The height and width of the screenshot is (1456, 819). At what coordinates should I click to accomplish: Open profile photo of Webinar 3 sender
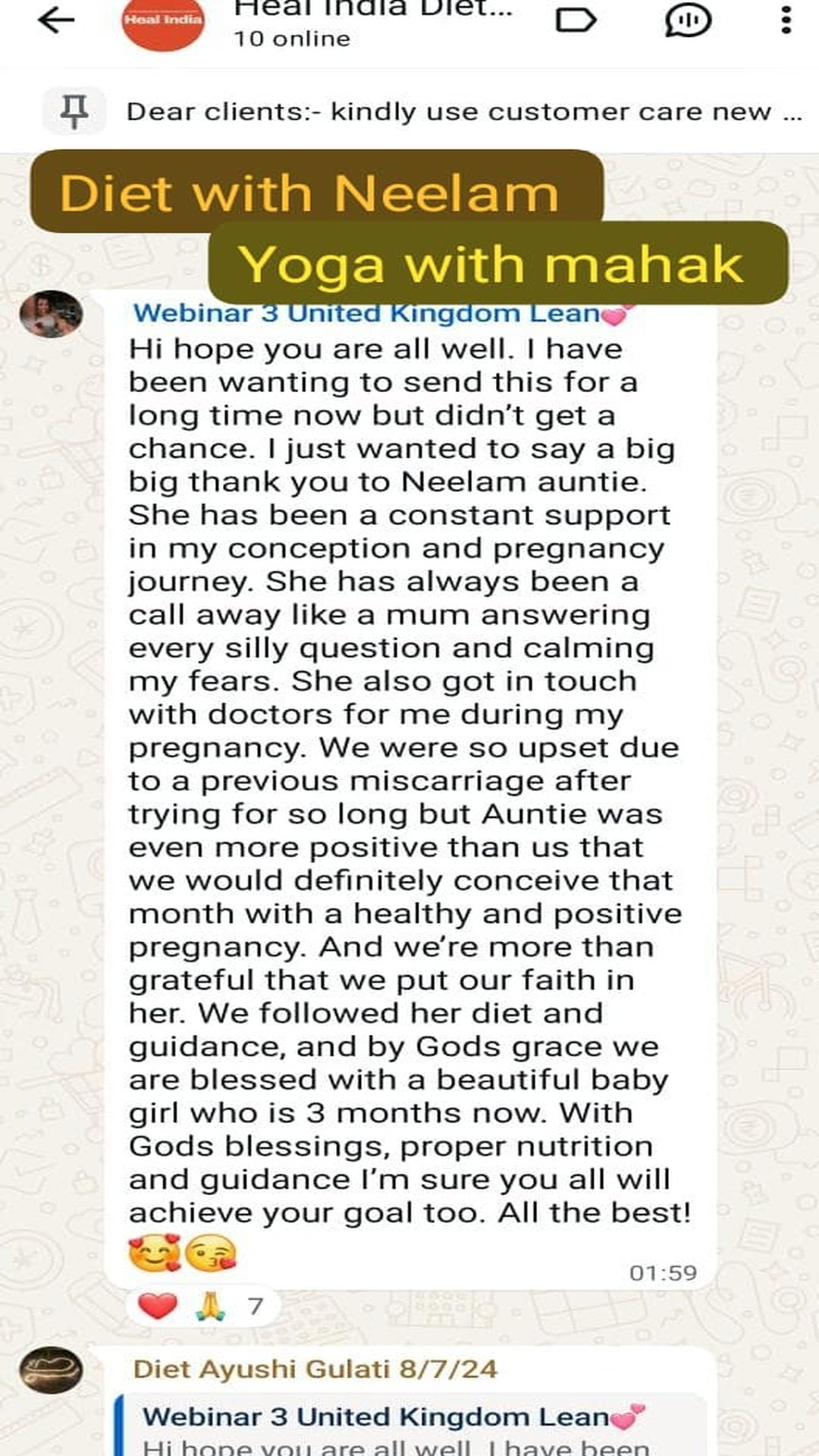[x=51, y=314]
